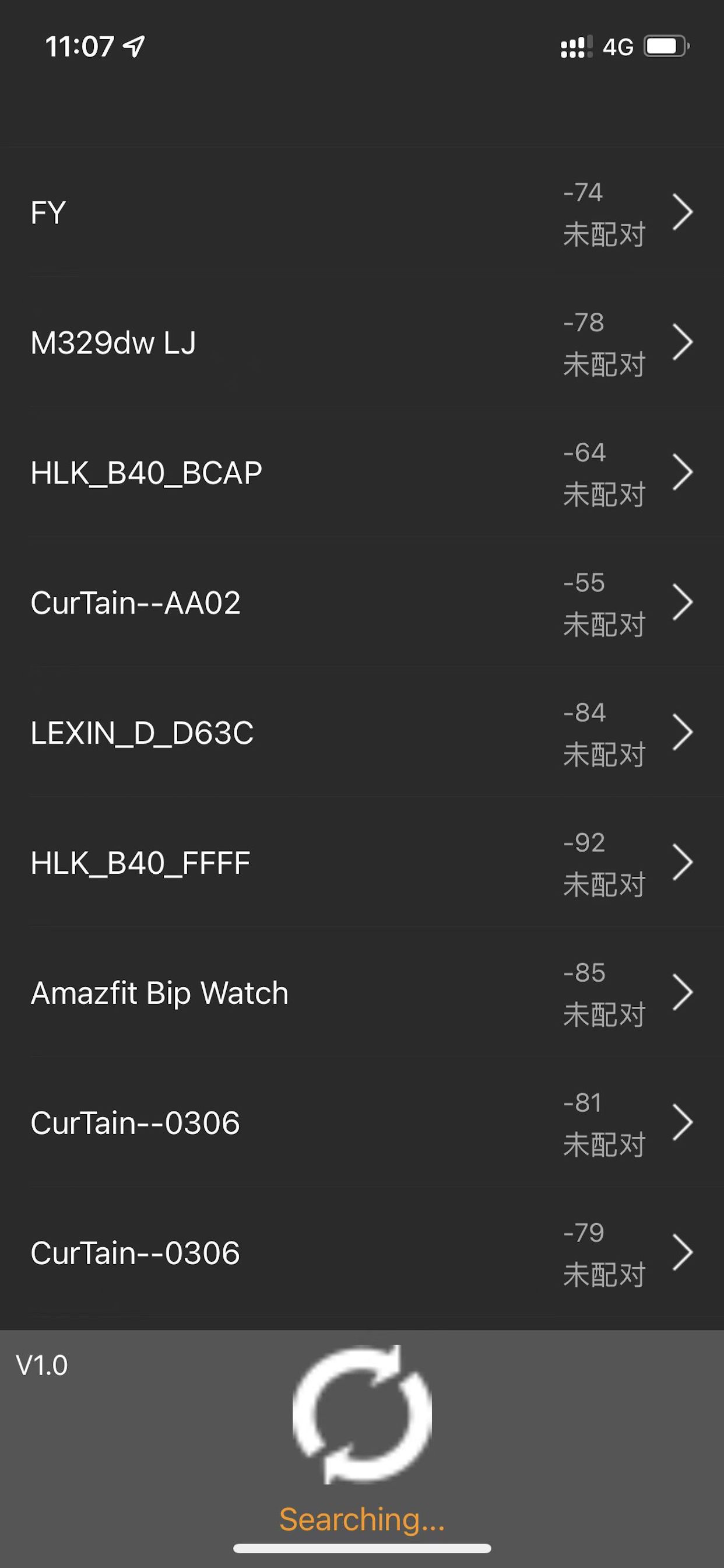The width and height of the screenshot is (724, 1568).
Task: Click the time 11:07 in status bar
Action: [79, 46]
